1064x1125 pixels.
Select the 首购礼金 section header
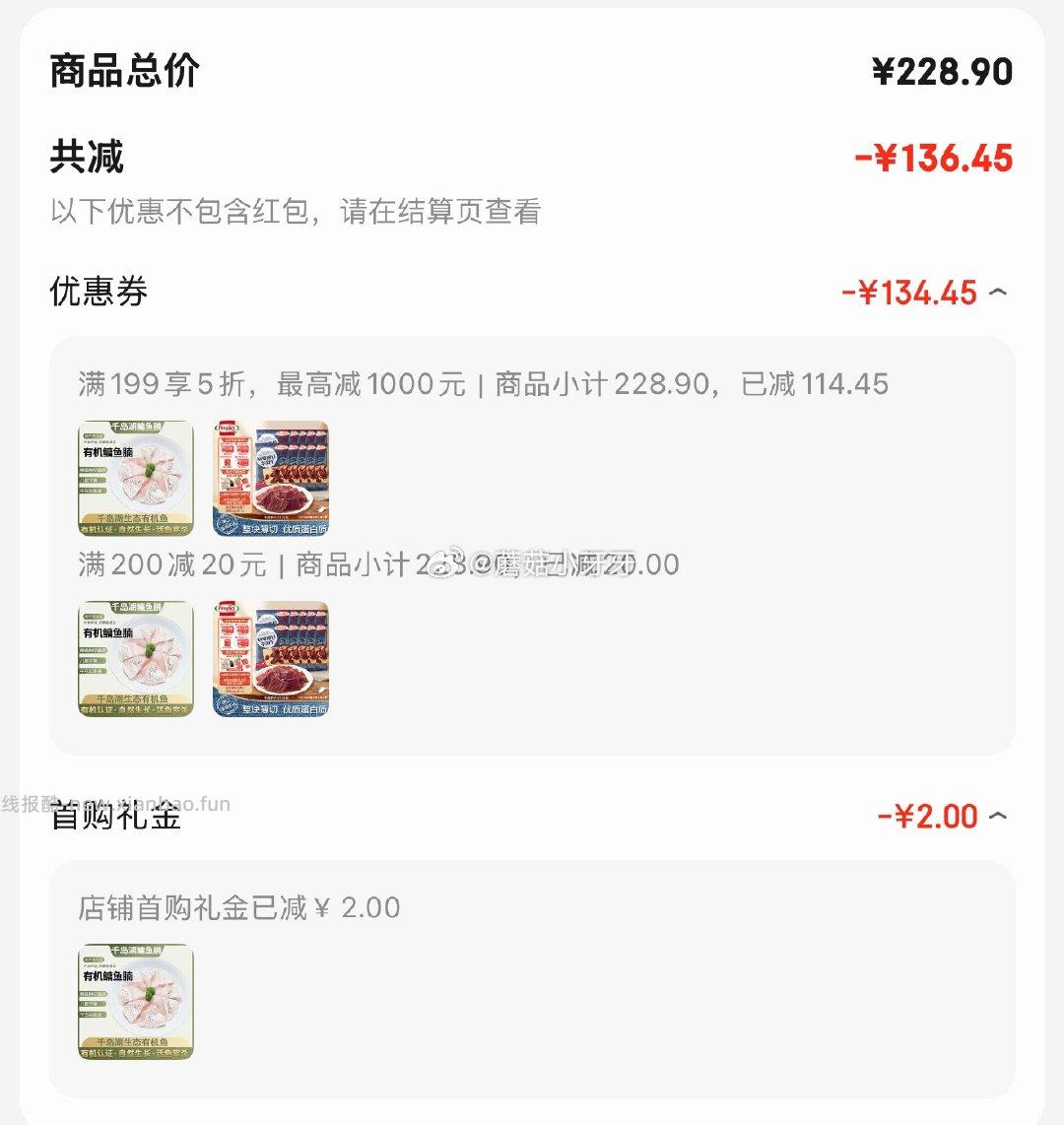tap(115, 817)
